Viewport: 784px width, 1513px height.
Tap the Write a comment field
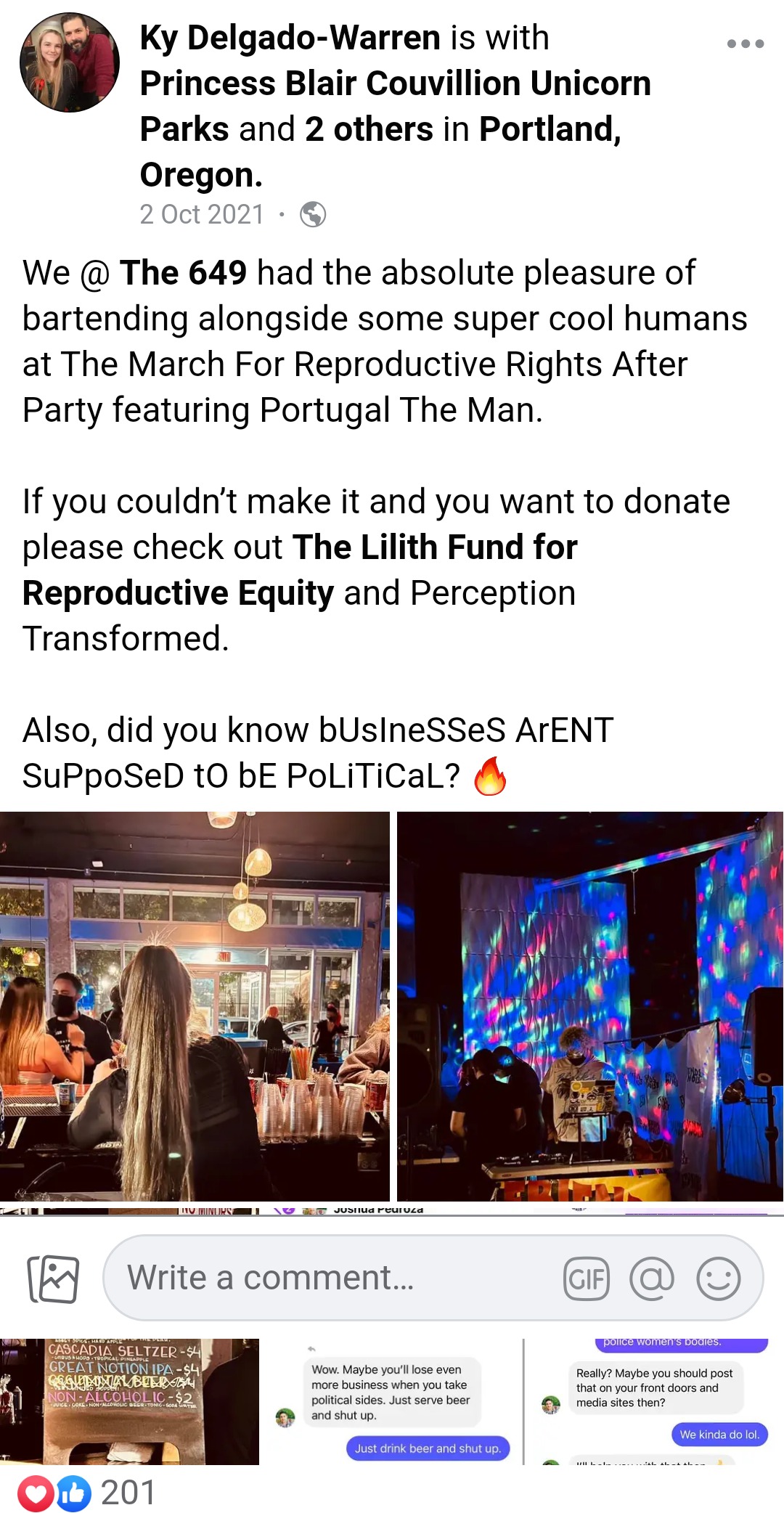[334, 1278]
